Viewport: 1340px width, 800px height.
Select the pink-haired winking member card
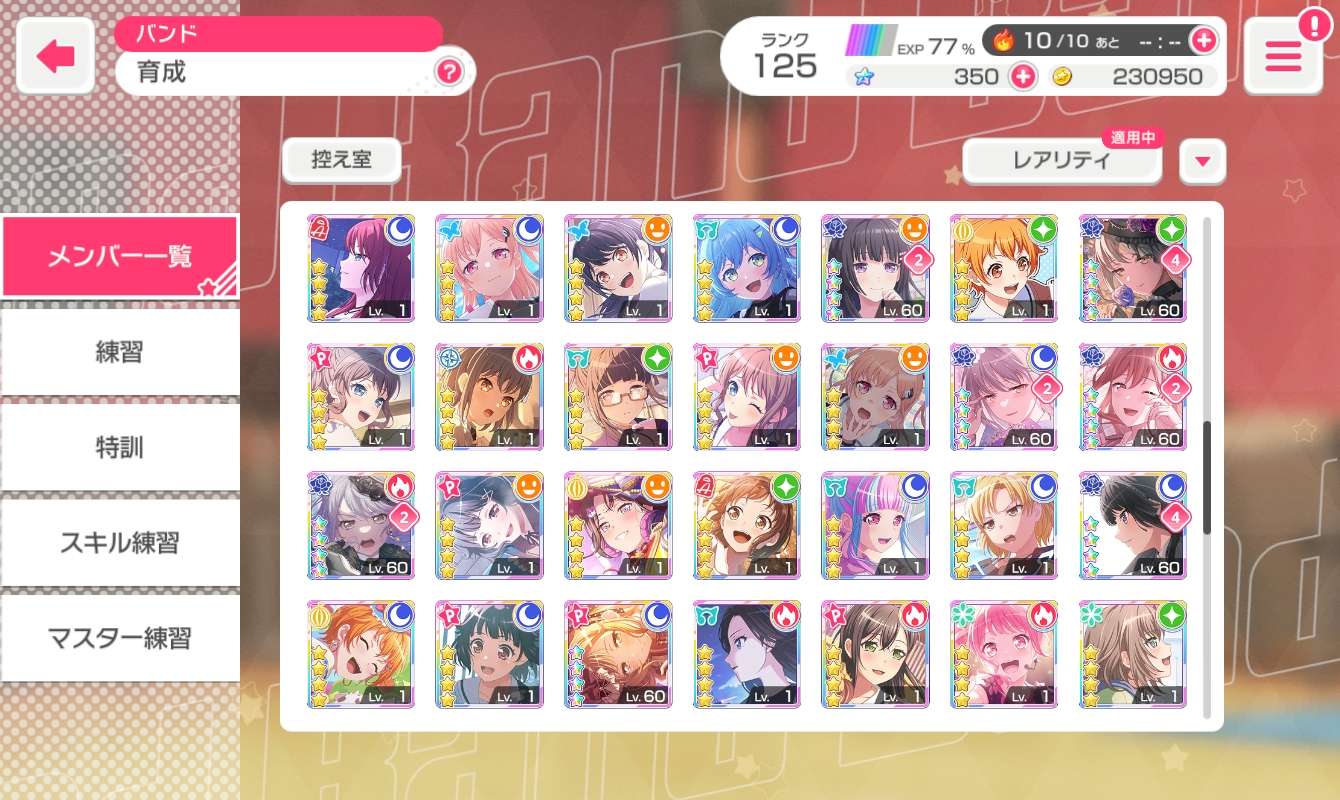click(747, 397)
